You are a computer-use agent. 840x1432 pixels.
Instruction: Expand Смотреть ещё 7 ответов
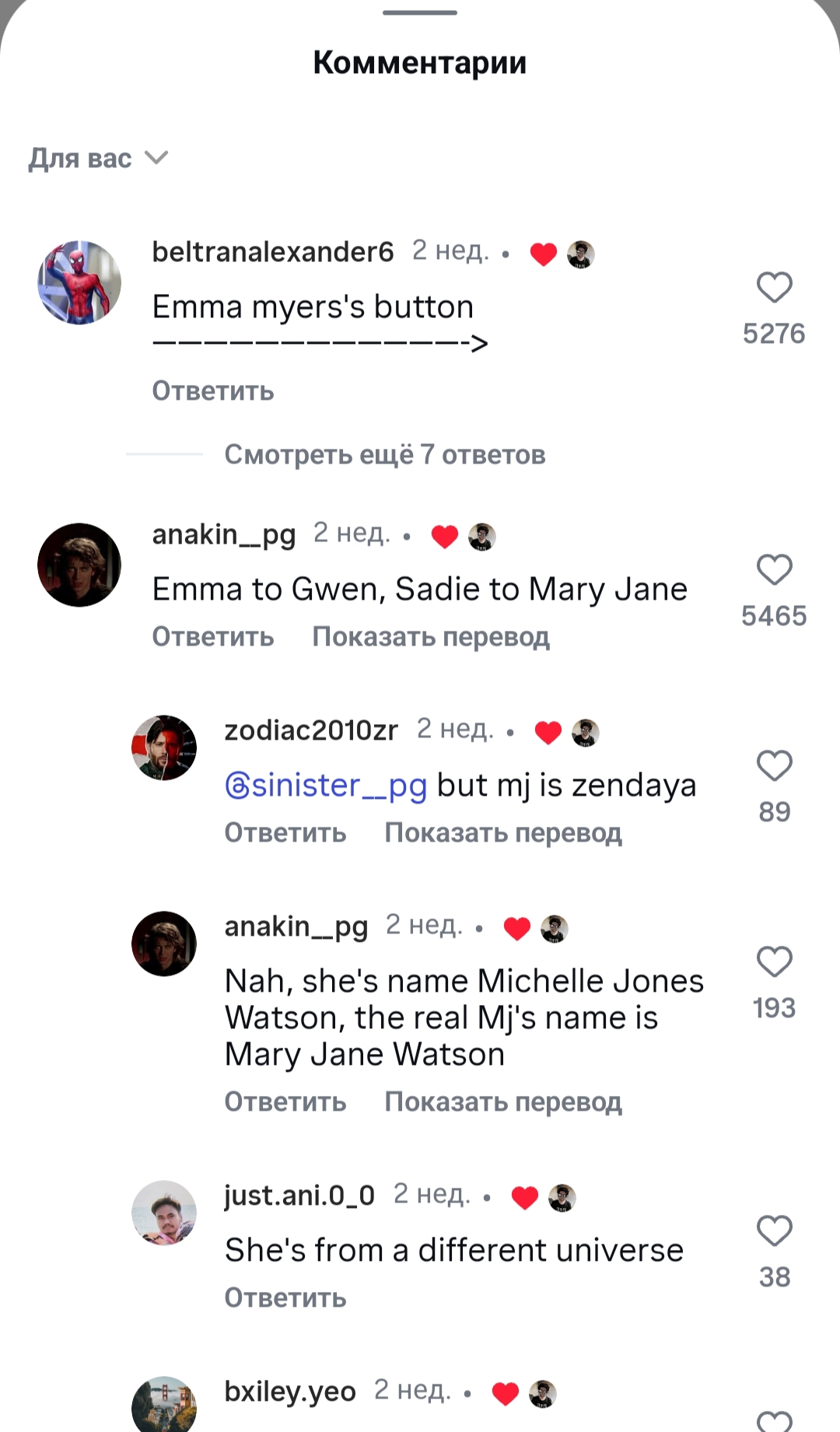point(384,454)
